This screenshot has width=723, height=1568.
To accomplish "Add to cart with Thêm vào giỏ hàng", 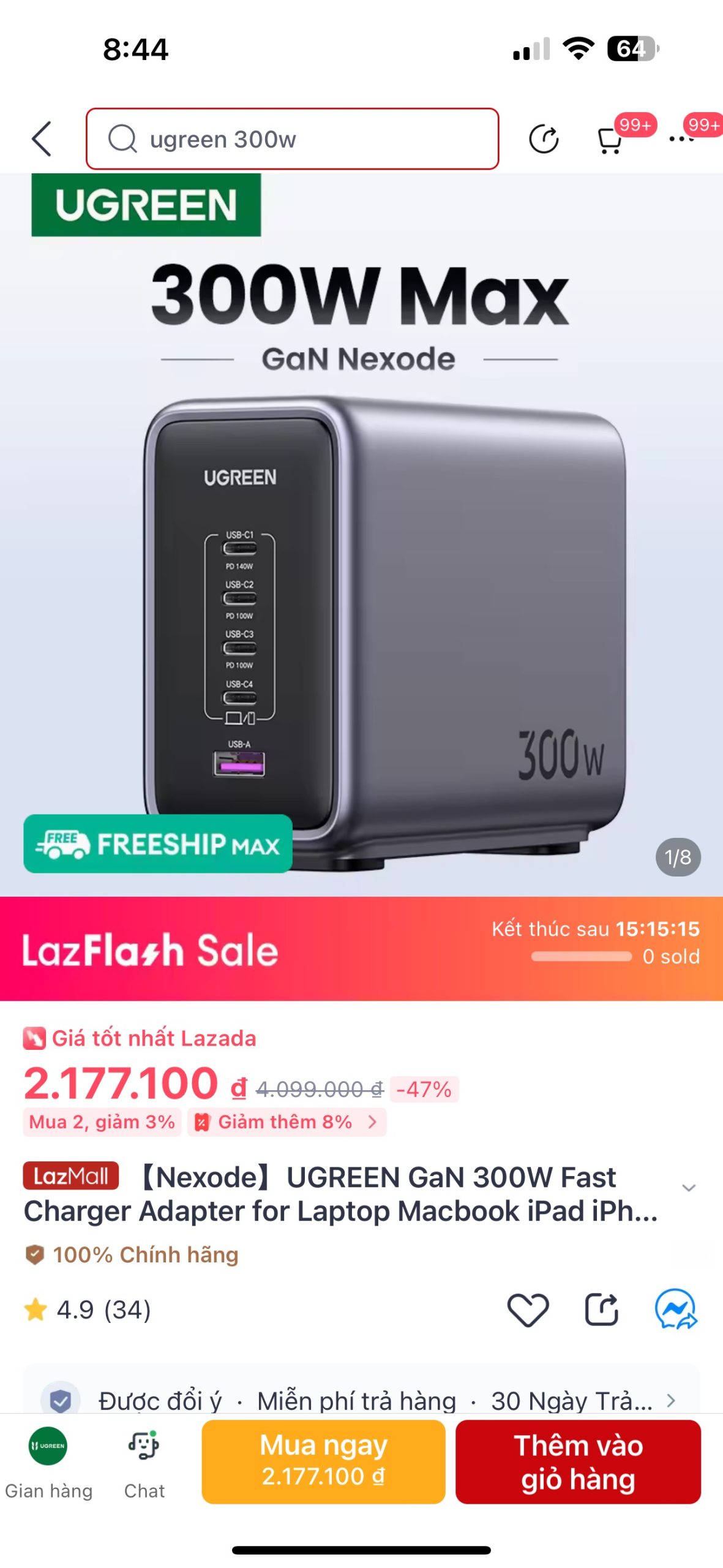I will pyautogui.click(x=578, y=1461).
